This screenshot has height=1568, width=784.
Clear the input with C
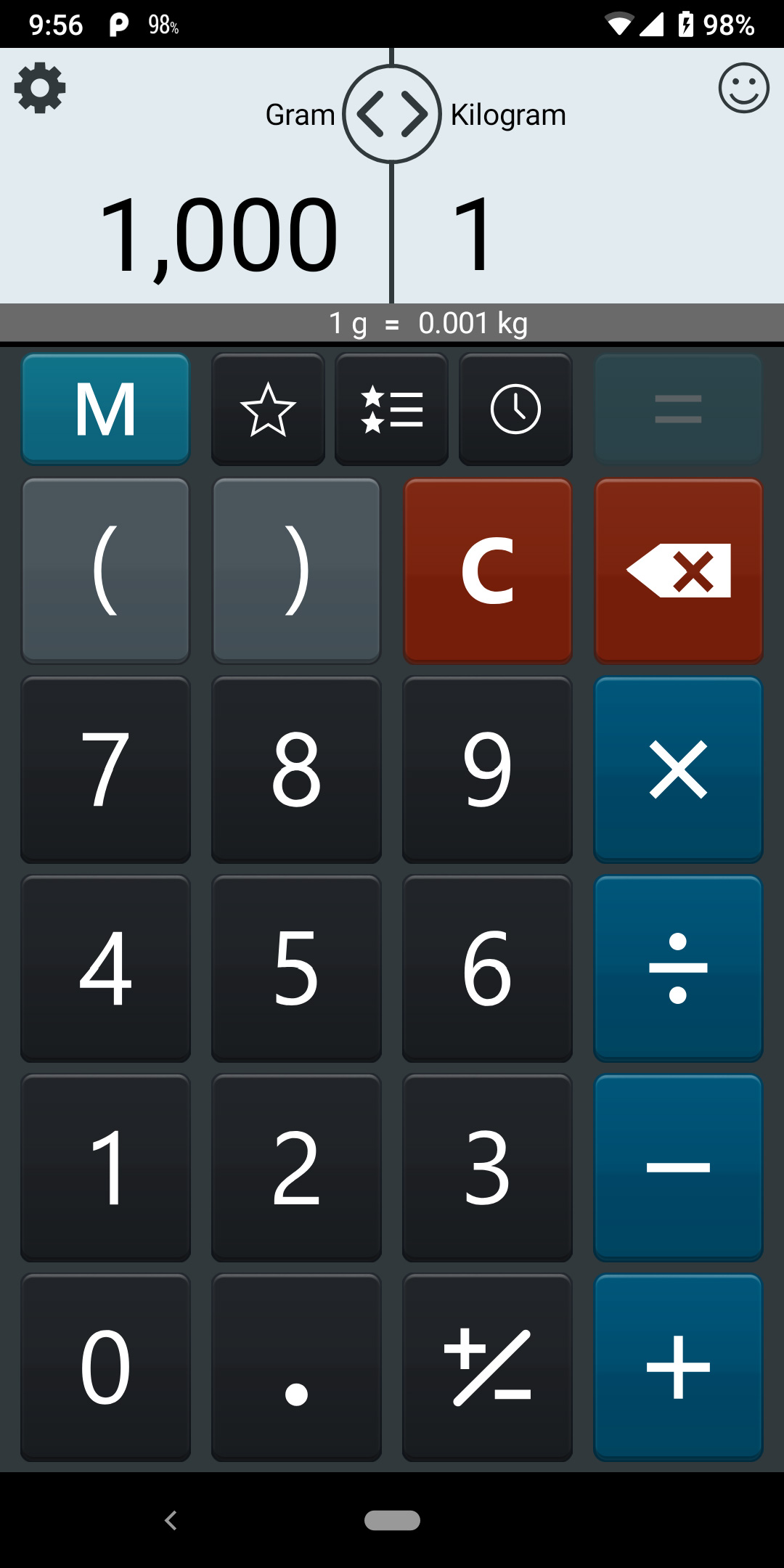click(488, 571)
